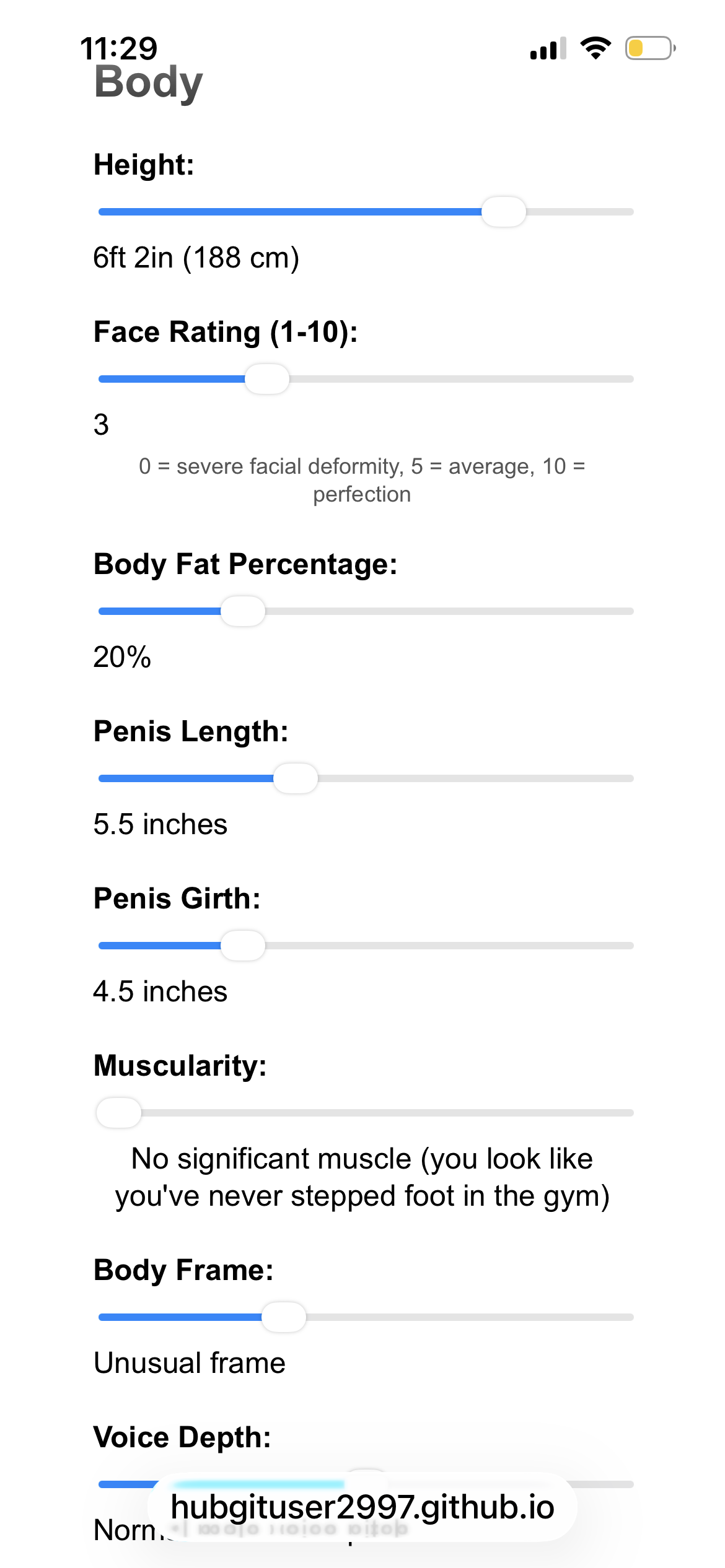Tap the Muscularity slider track
The width and height of the screenshot is (725, 1568).
tap(366, 1113)
